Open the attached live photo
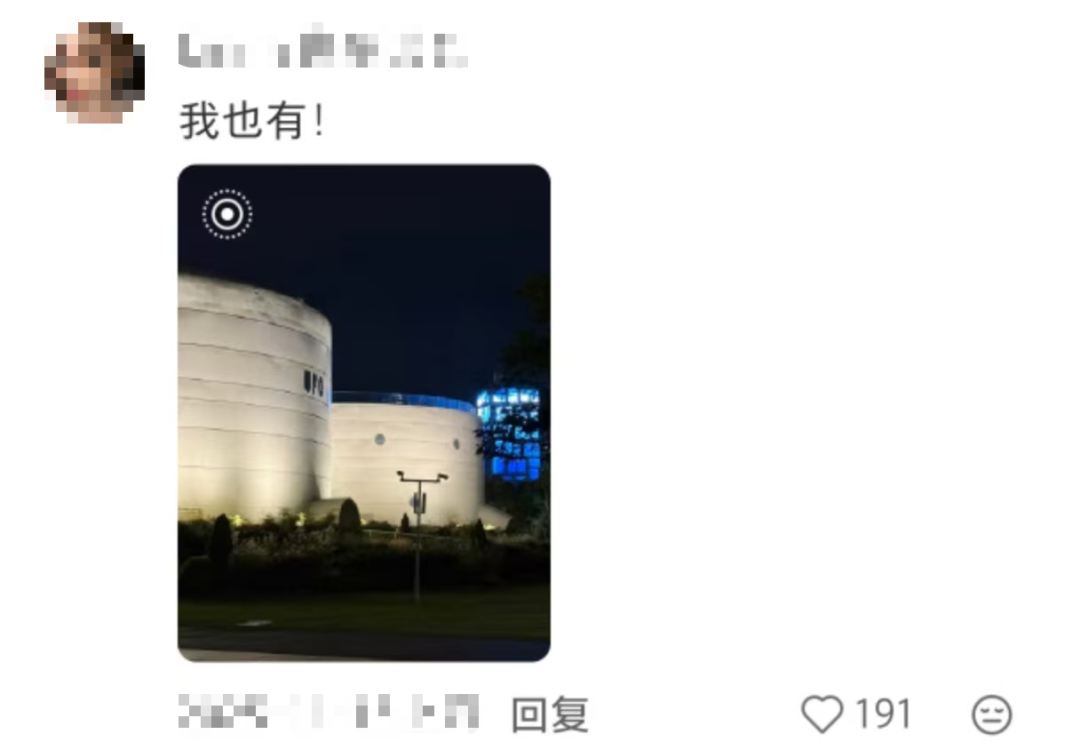The height and width of the screenshot is (750, 1080). [364, 412]
